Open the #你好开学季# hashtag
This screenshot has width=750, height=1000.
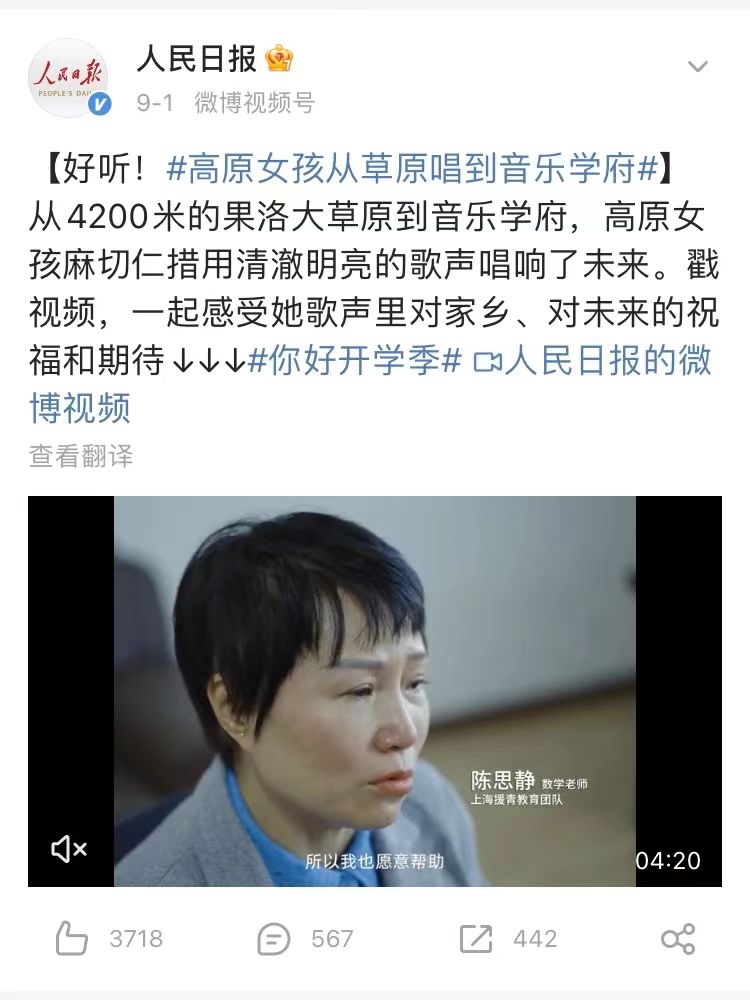355,361
